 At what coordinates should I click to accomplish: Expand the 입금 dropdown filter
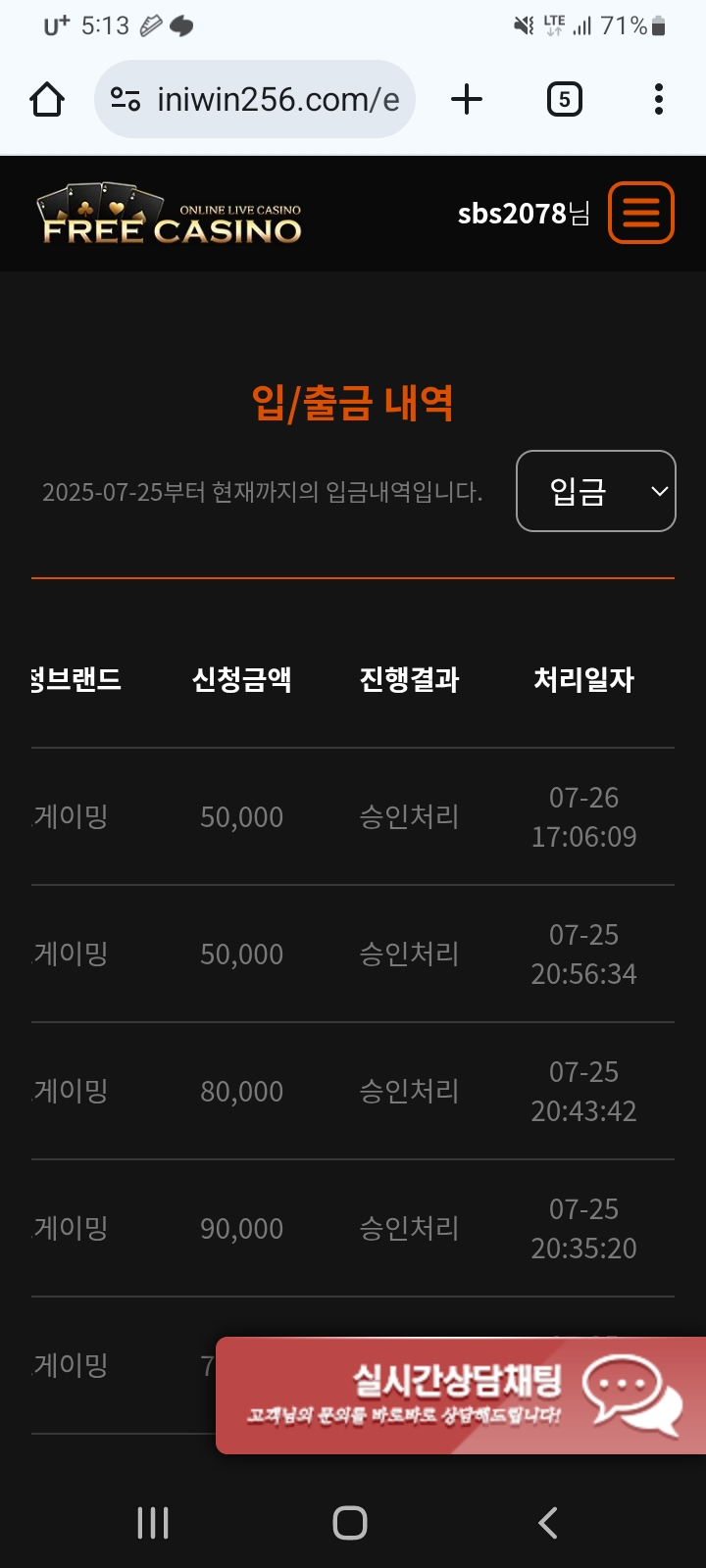pos(595,491)
